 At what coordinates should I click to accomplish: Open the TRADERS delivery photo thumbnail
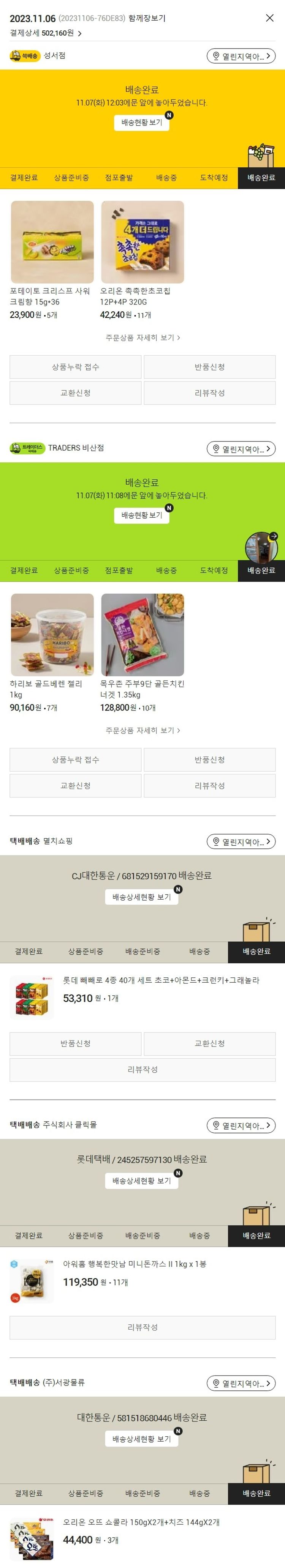coord(261,547)
